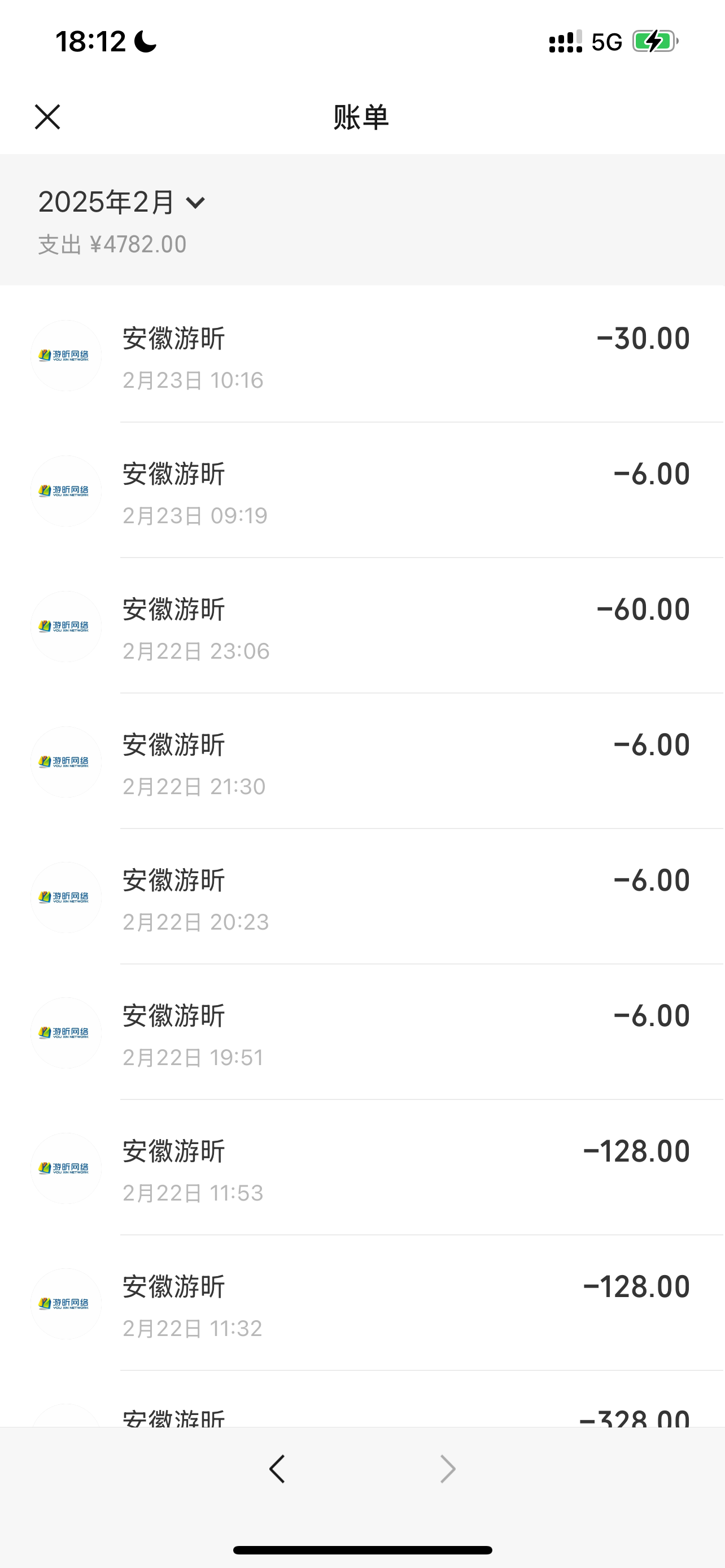Open the -6.00 transaction from 2月23日 09:19
725x1568 pixels.
[x=362, y=490]
